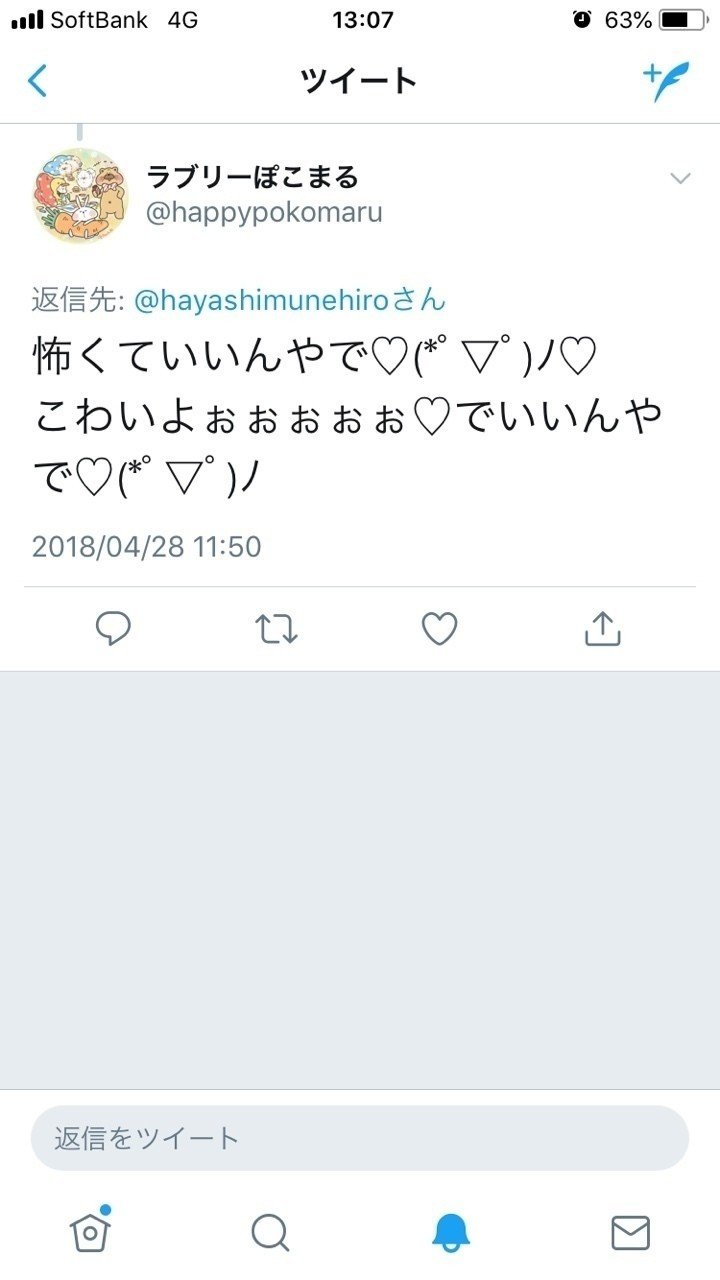Retweet this tweet

tap(276, 629)
